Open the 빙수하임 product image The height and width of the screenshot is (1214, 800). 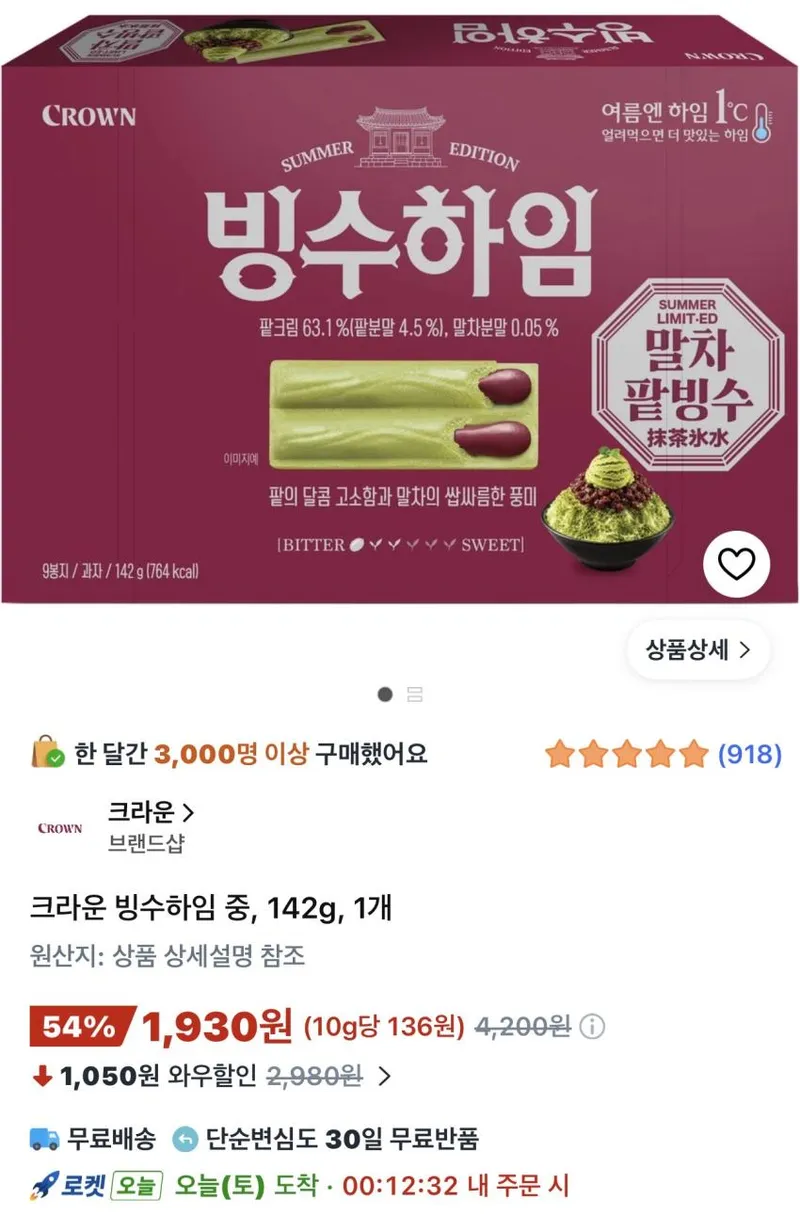pos(400,302)
